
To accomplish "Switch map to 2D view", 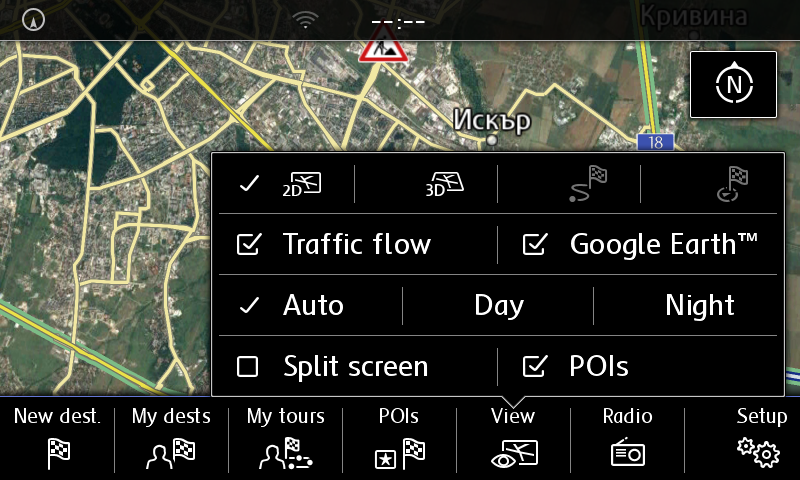I will click(300, 184).
